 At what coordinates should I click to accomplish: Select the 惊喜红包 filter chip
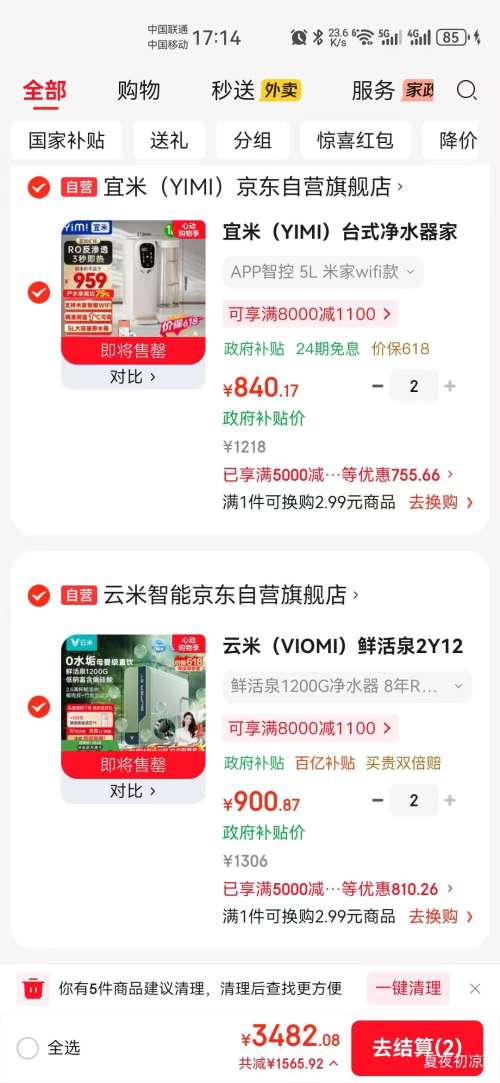355,140
